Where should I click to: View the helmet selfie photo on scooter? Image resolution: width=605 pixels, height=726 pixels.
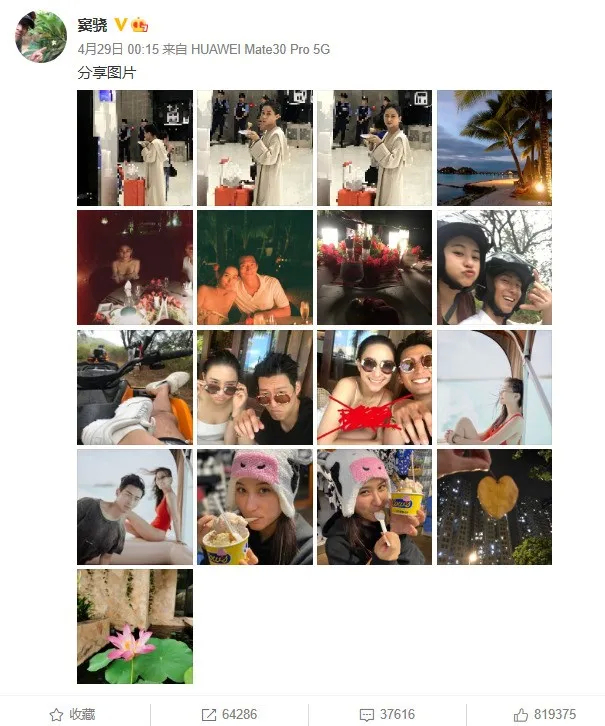pos(494,267)
